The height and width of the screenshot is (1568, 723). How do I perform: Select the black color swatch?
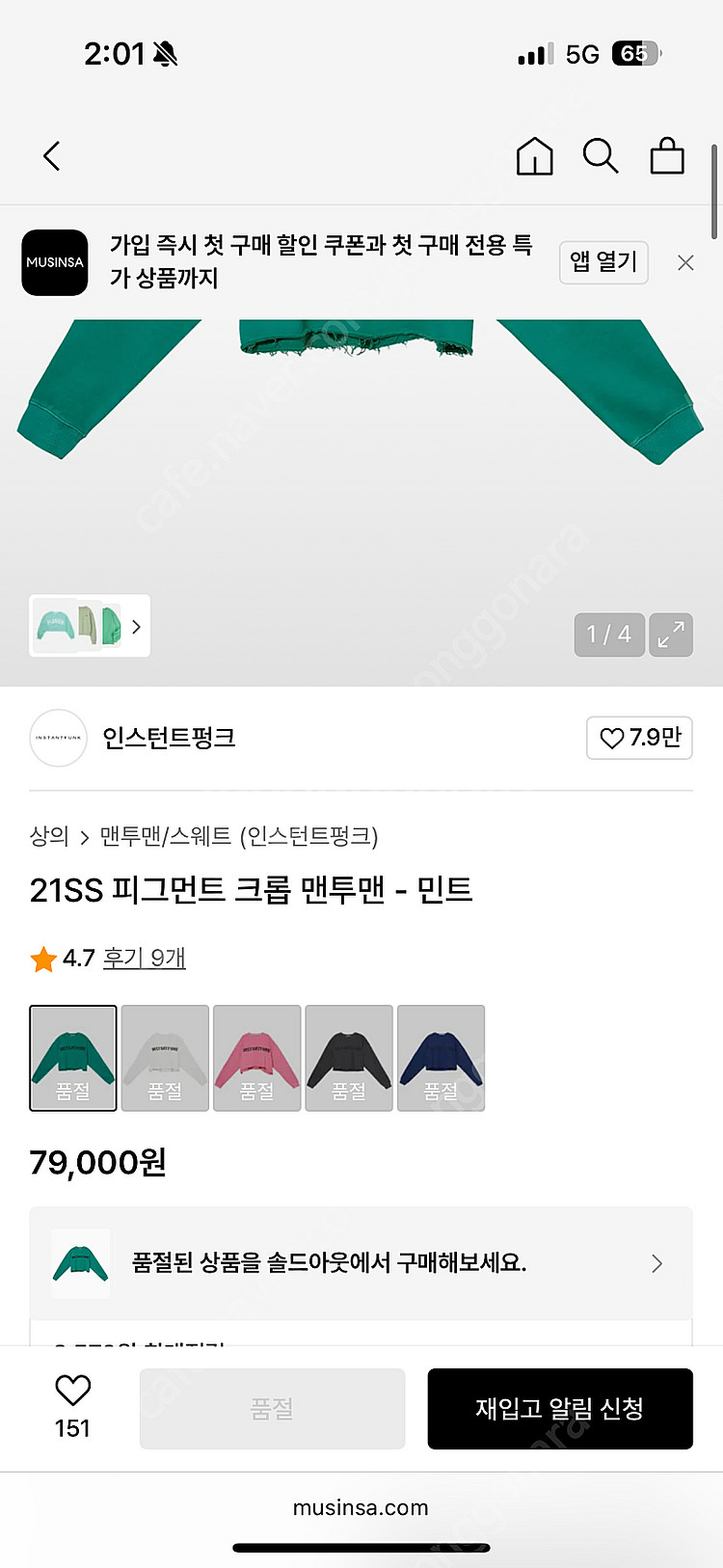(349, 1058)
